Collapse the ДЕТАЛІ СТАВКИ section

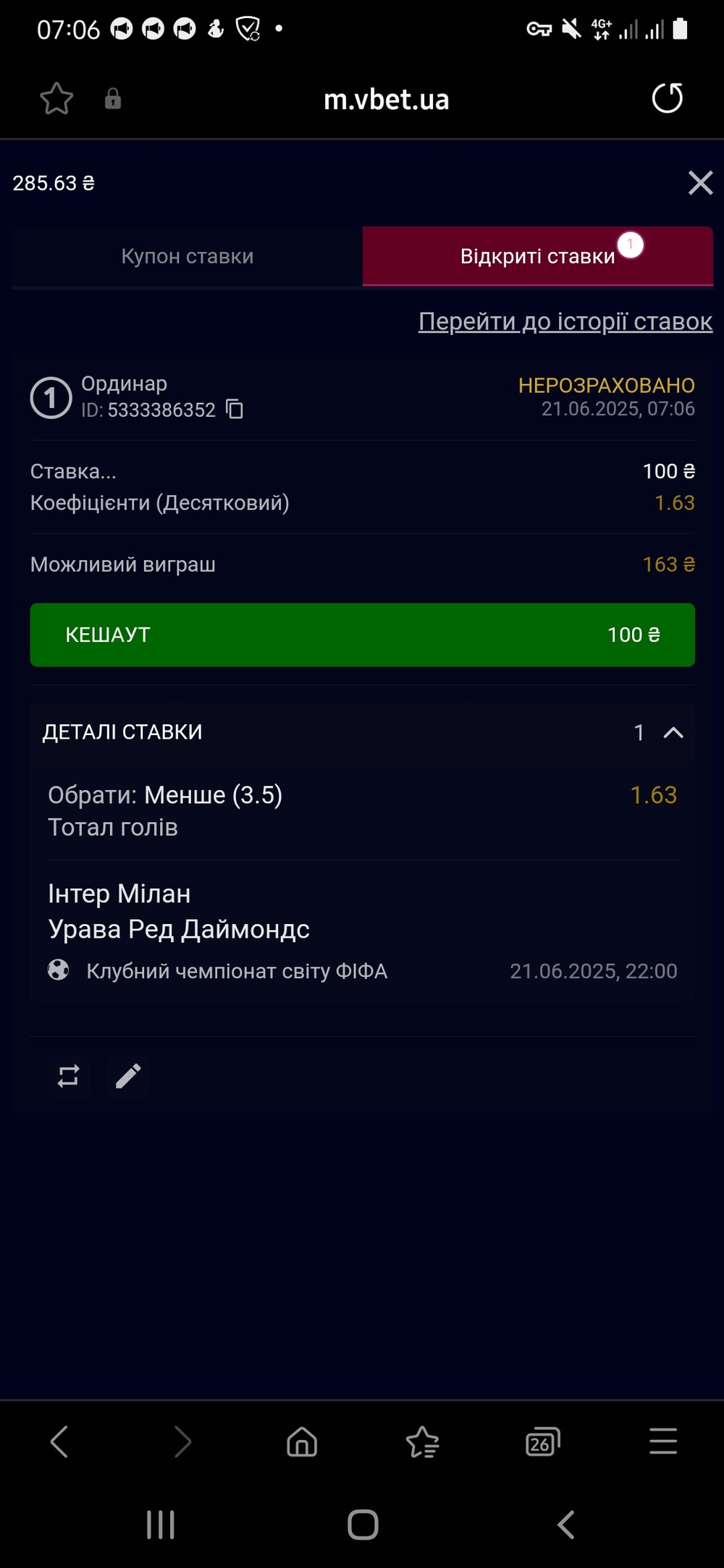pyautogui.click(x=673, y=732)
